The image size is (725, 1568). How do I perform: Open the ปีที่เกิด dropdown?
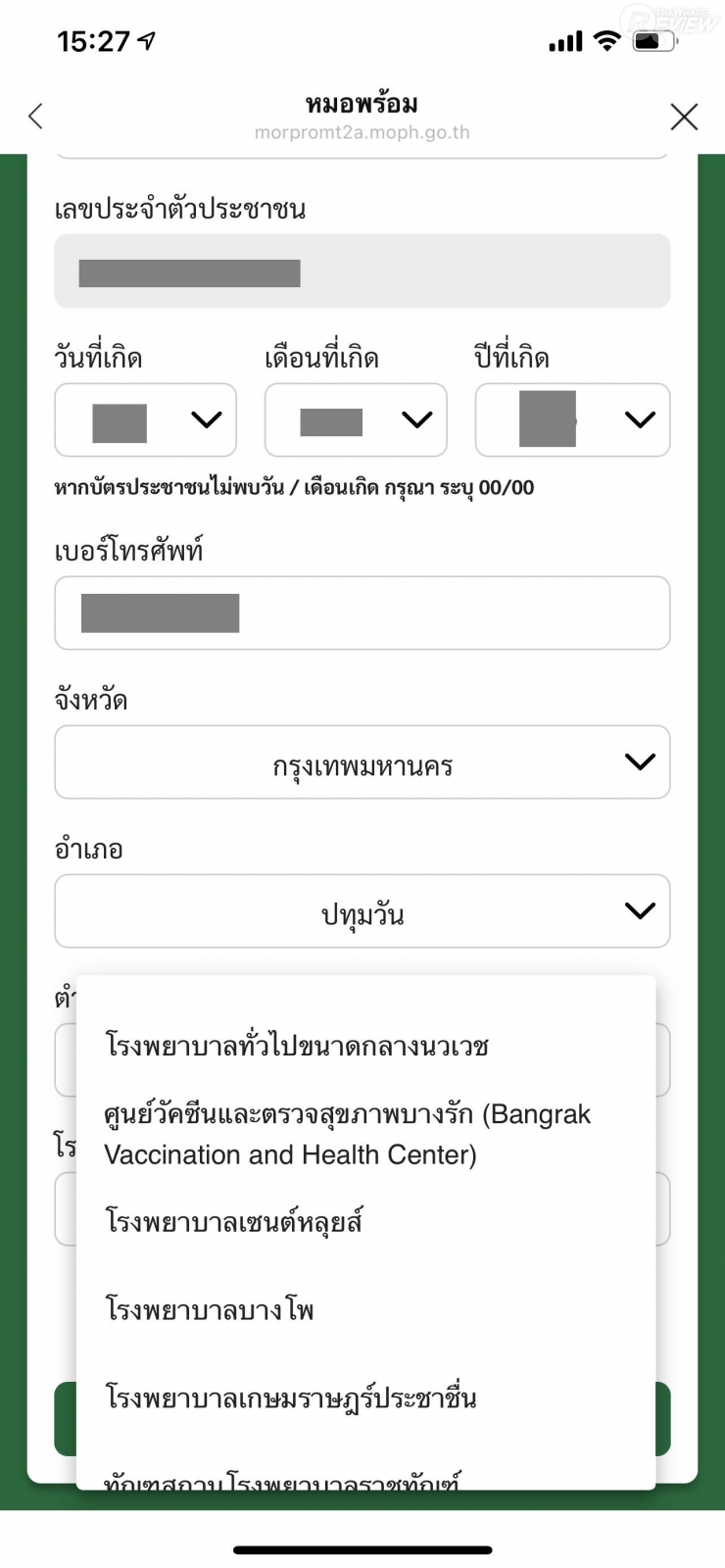[x=572, y=420]
